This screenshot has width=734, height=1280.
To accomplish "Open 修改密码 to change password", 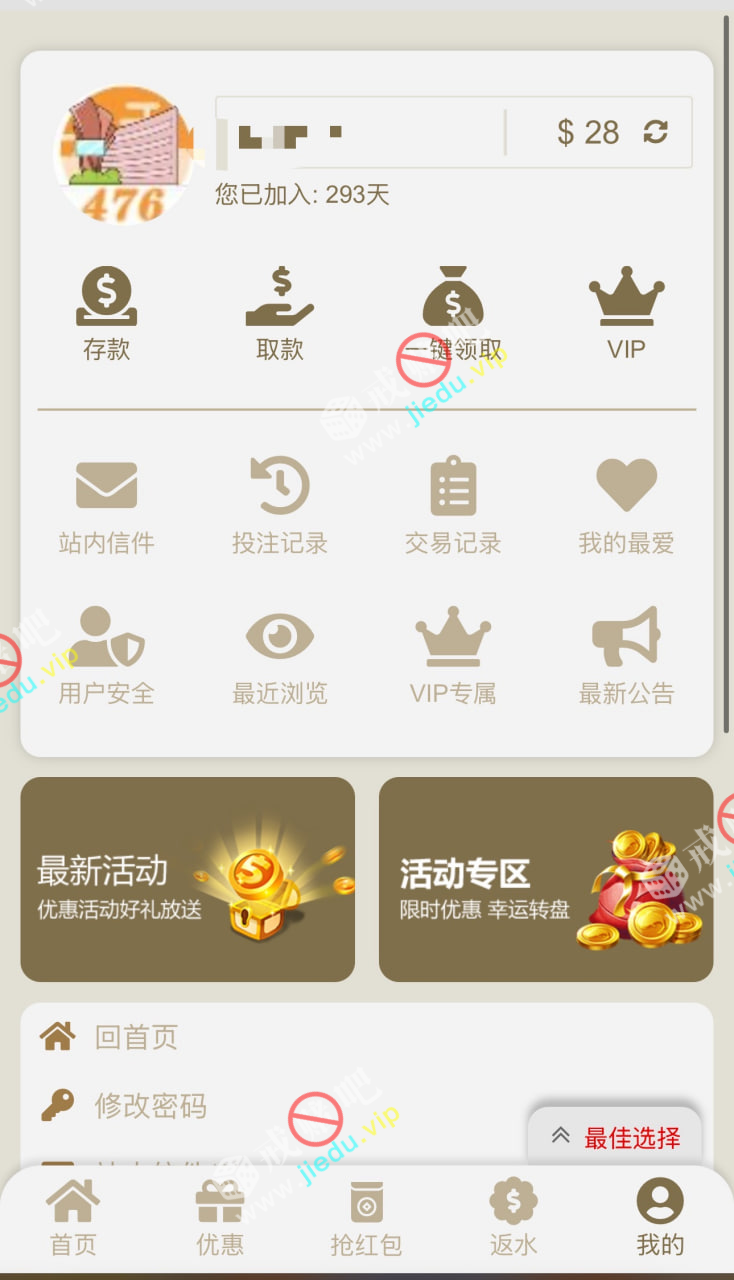I will 150,1106.
